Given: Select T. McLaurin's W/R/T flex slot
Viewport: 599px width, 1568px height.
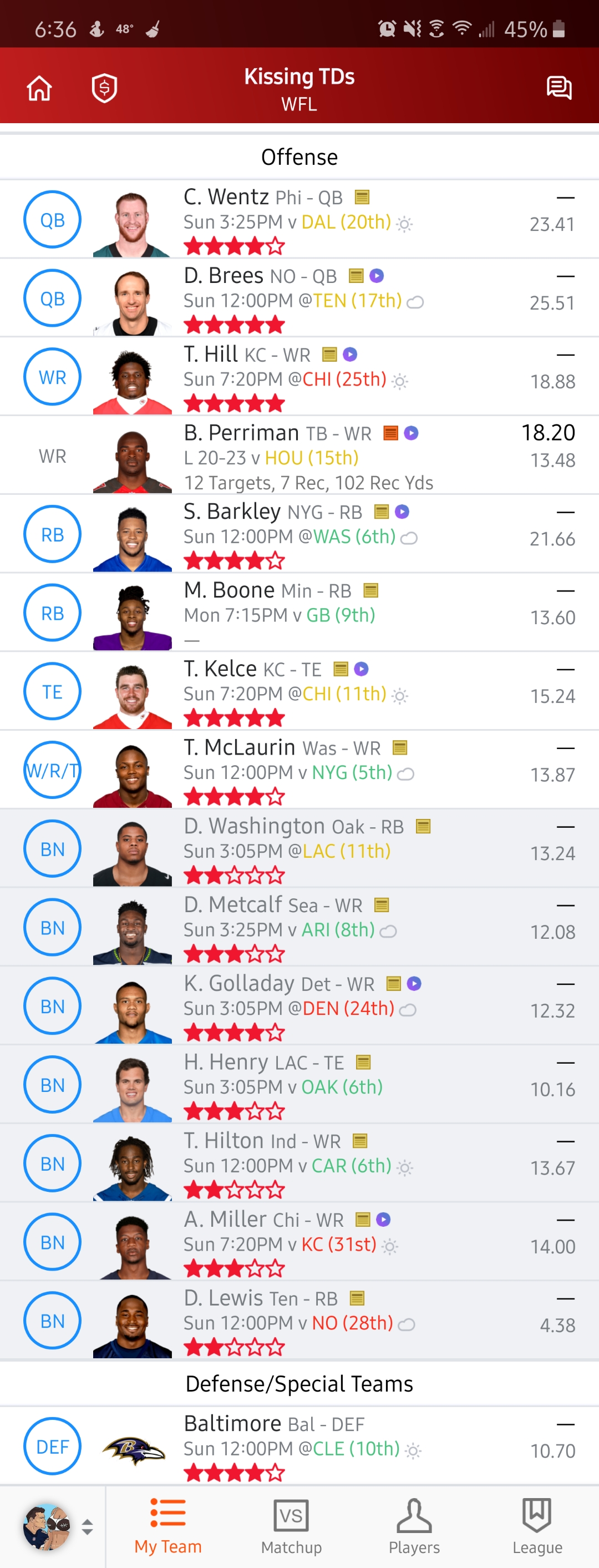Looking at the screenshot, I should tap(52, 770).
